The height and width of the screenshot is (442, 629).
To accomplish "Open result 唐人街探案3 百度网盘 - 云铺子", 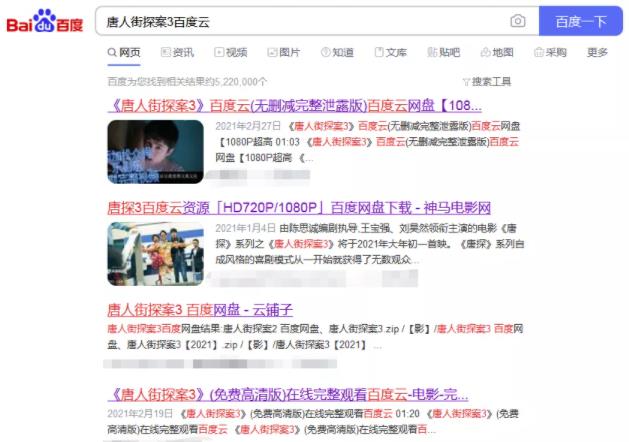I will 199,309.
